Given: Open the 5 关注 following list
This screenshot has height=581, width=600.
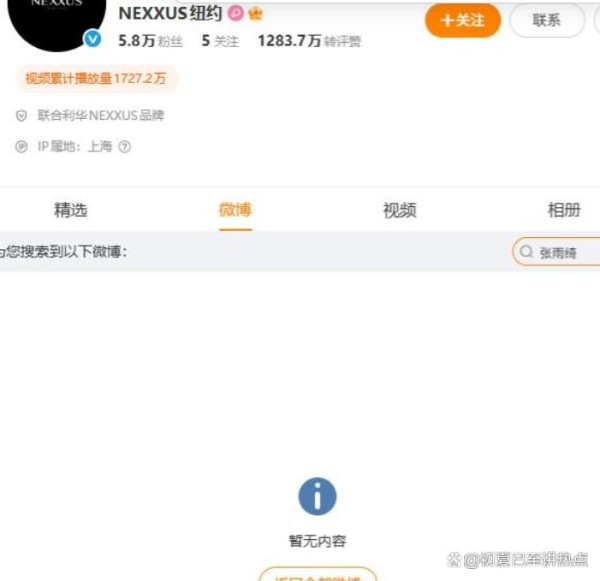Looking at the screenshot, I should point(220,42).
